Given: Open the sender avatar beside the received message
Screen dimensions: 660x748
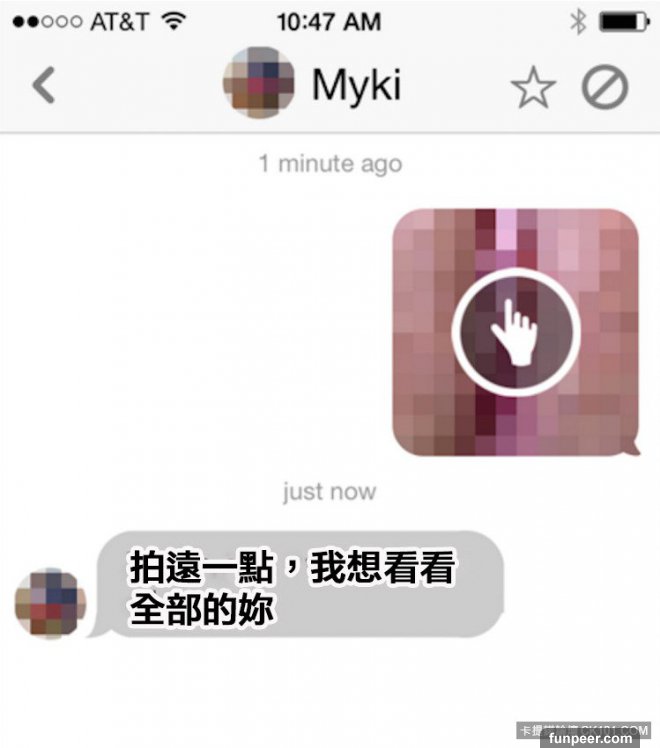Looking at the screenshot, I should 50,602.
